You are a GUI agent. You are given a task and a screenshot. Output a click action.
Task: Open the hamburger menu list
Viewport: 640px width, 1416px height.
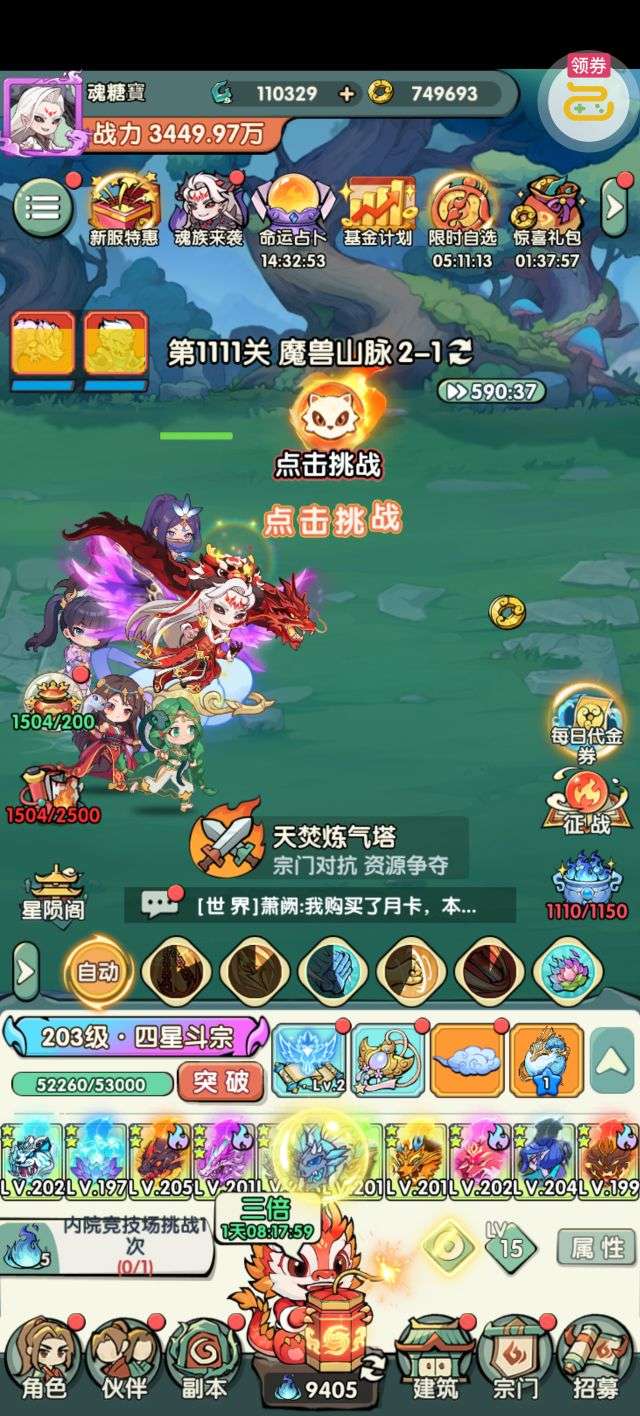click(x=41, y=207)
